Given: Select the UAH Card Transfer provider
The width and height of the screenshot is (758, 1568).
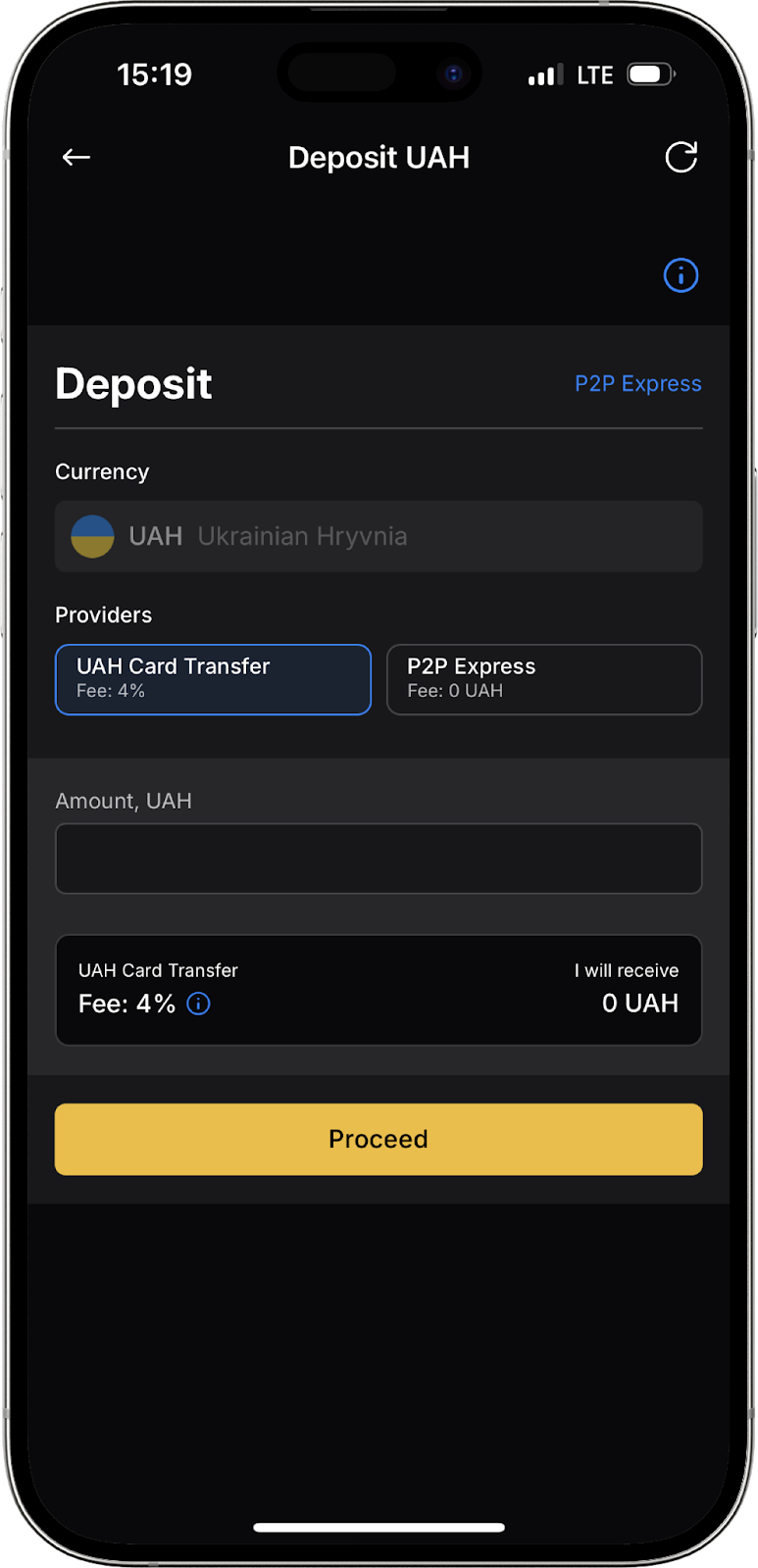Looking at the screenshot, I should coord(213,679).
